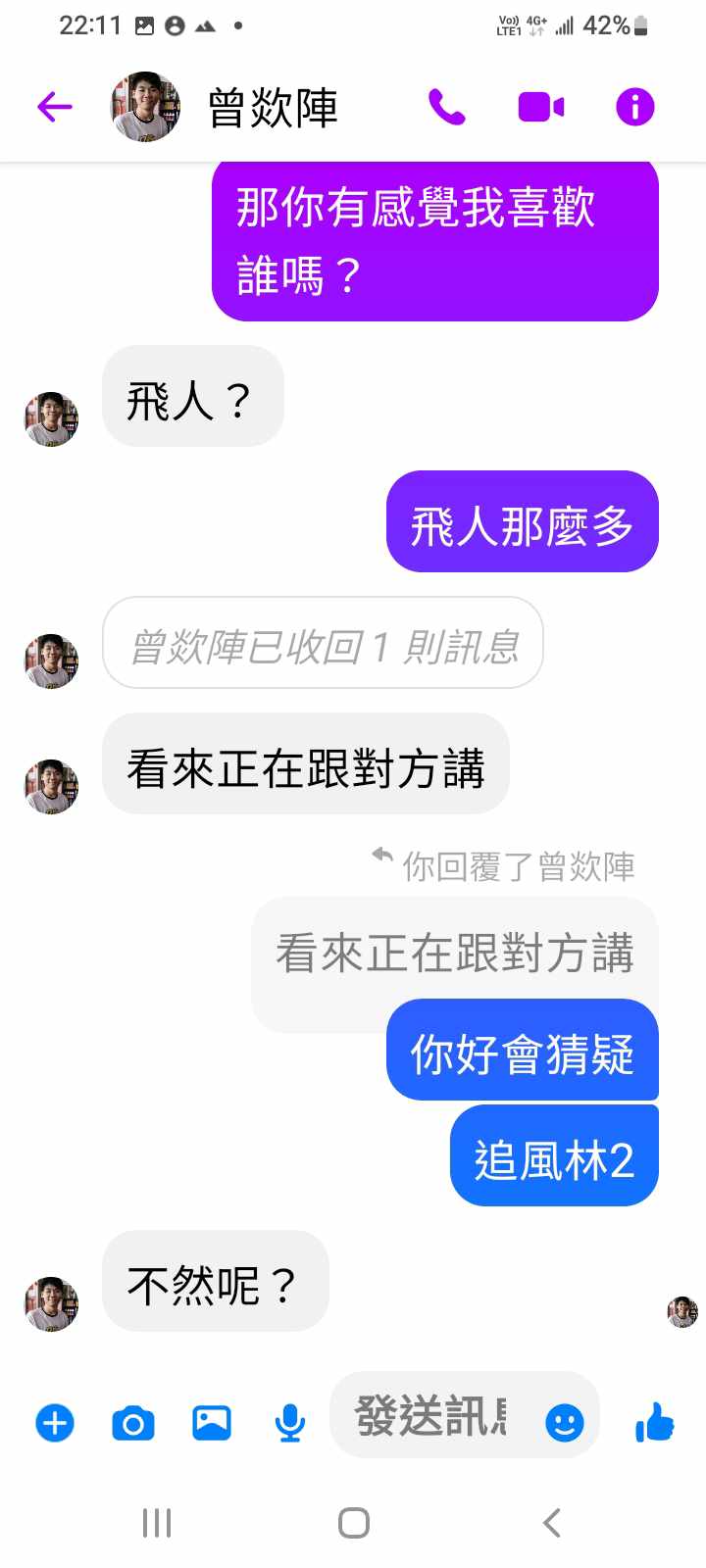The image size is (706, 1568).
Task: Open the camera to take a photo
Action: (133, 1422)
